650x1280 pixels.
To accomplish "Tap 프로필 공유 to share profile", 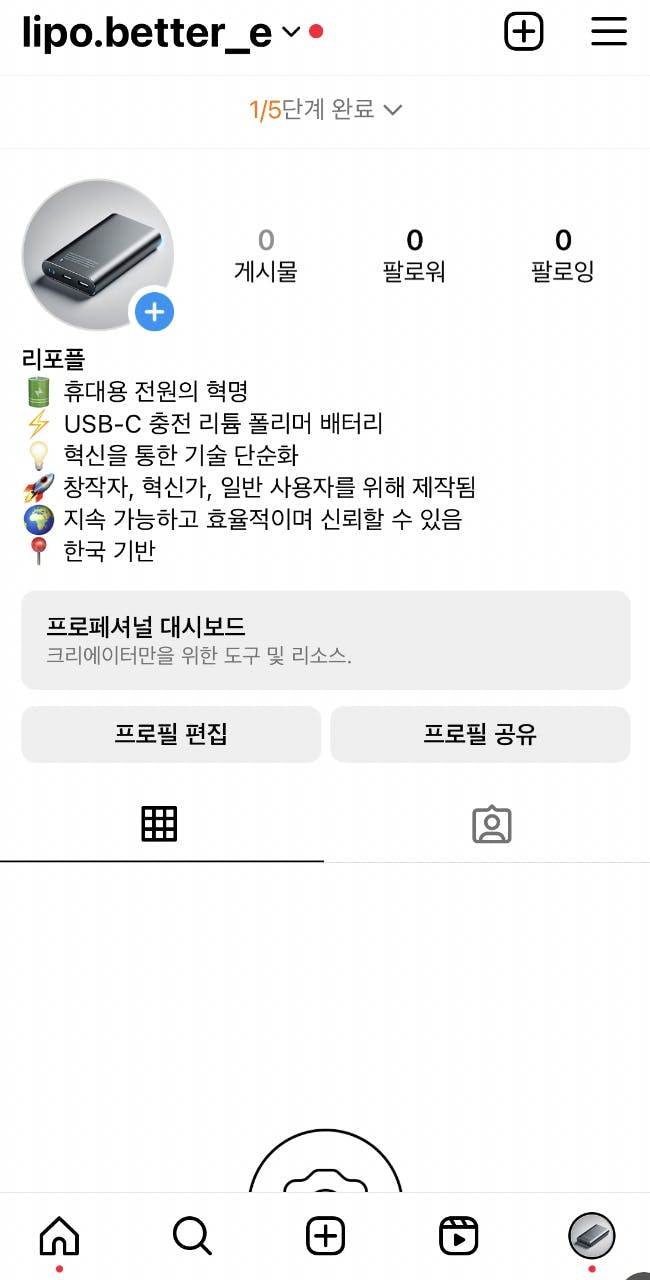I will 480,734.
